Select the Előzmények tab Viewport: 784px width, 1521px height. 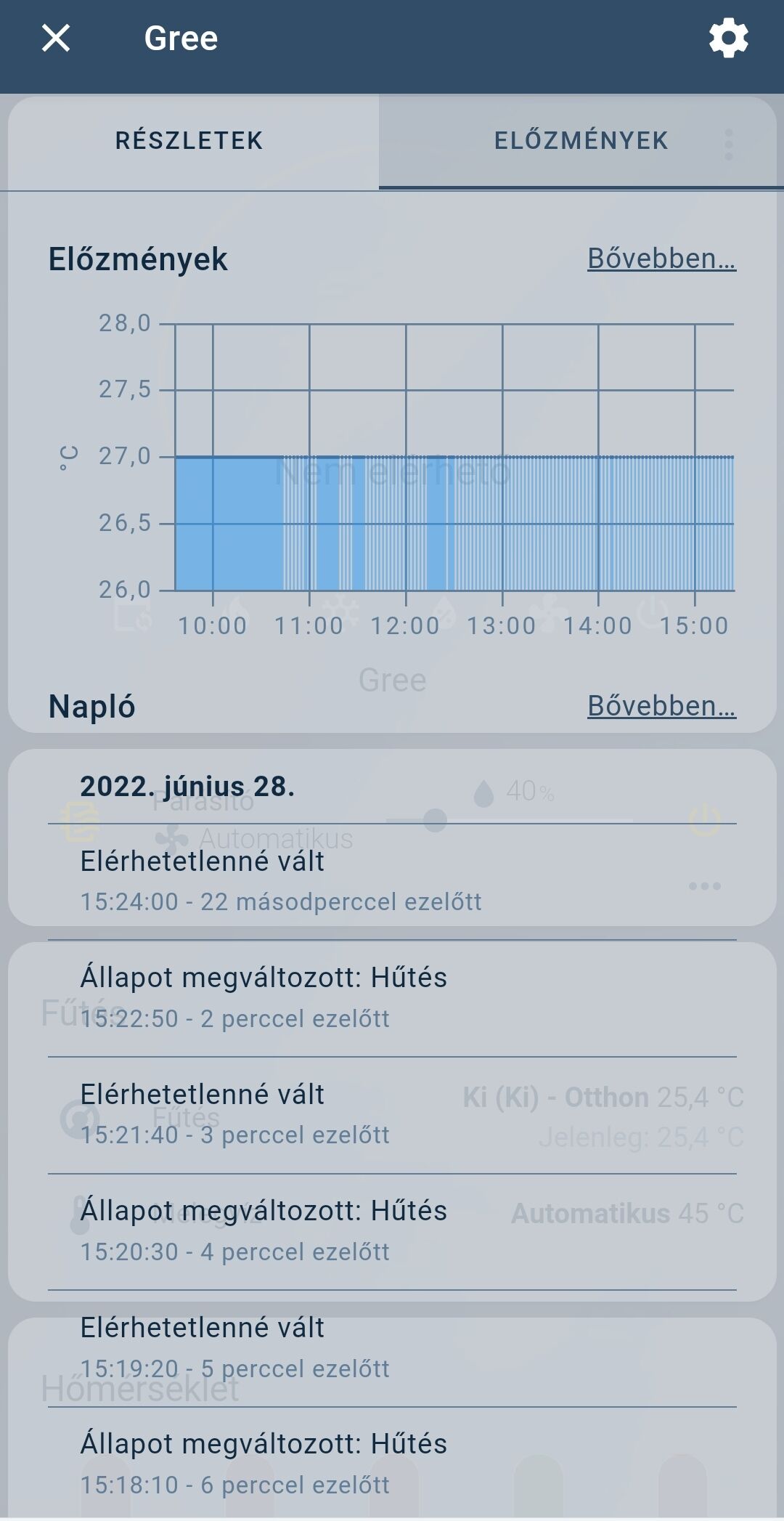point(581,141)
